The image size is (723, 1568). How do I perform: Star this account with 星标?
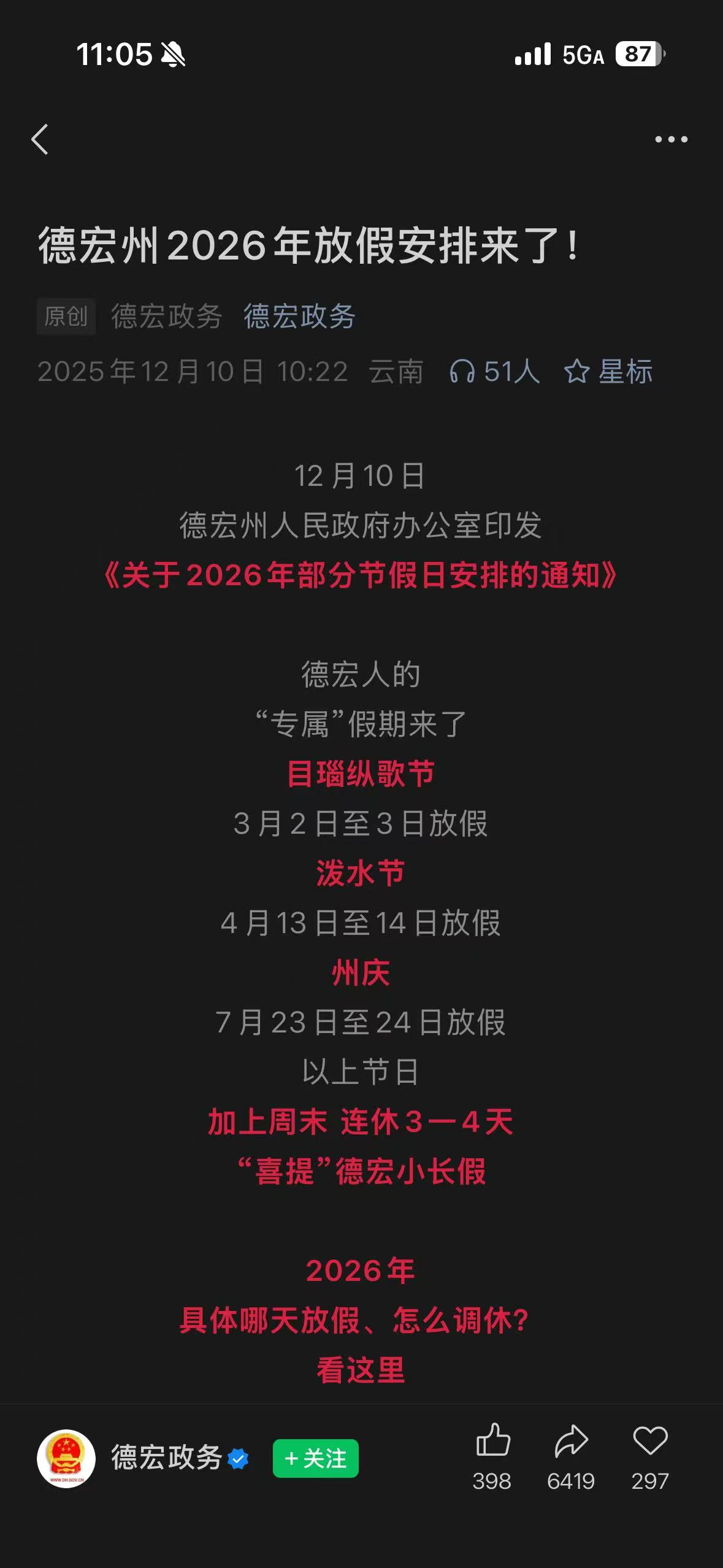pyautogui.click(x=608, y=372)
